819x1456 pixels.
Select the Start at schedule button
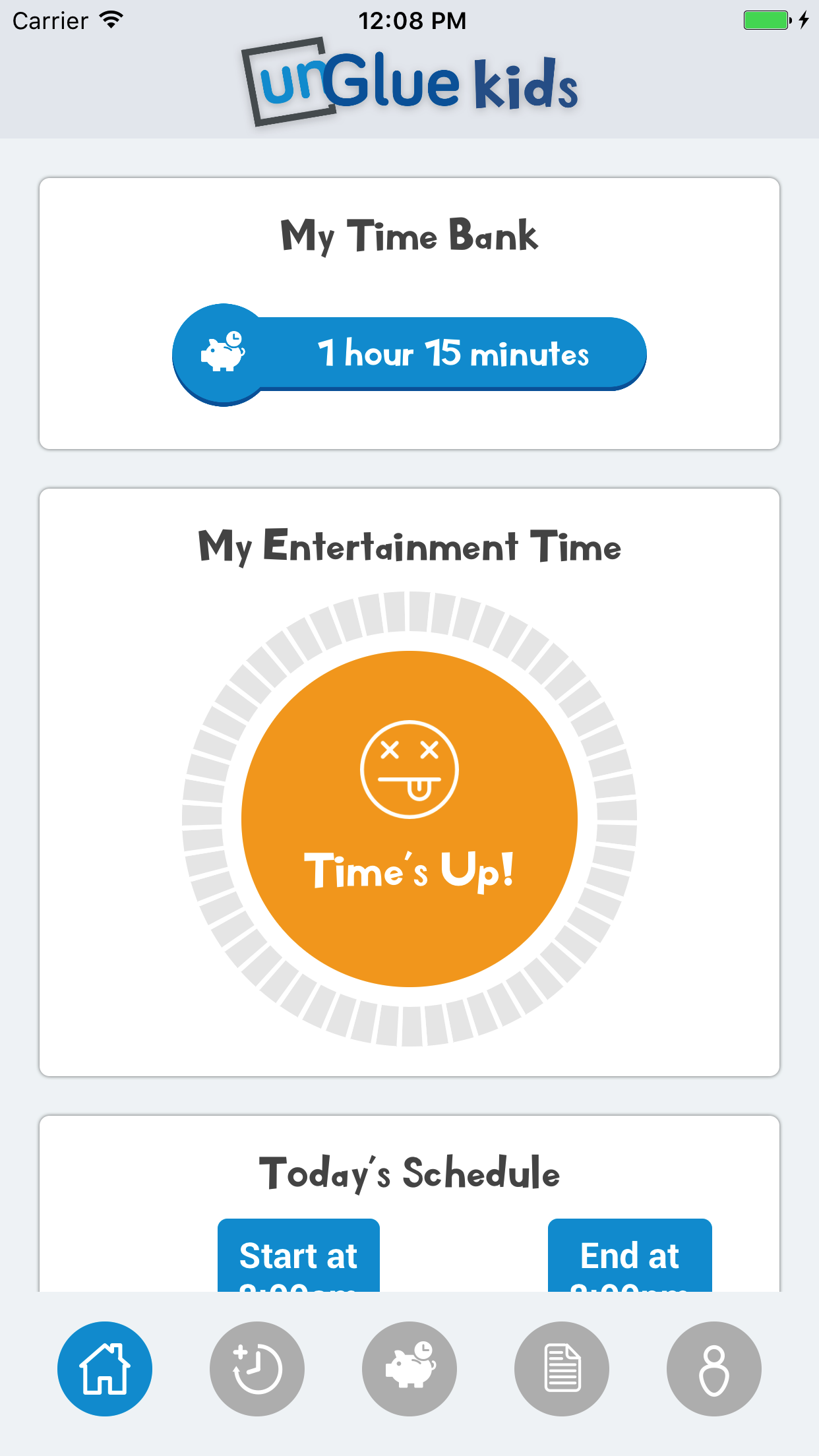coord(299,1256)
